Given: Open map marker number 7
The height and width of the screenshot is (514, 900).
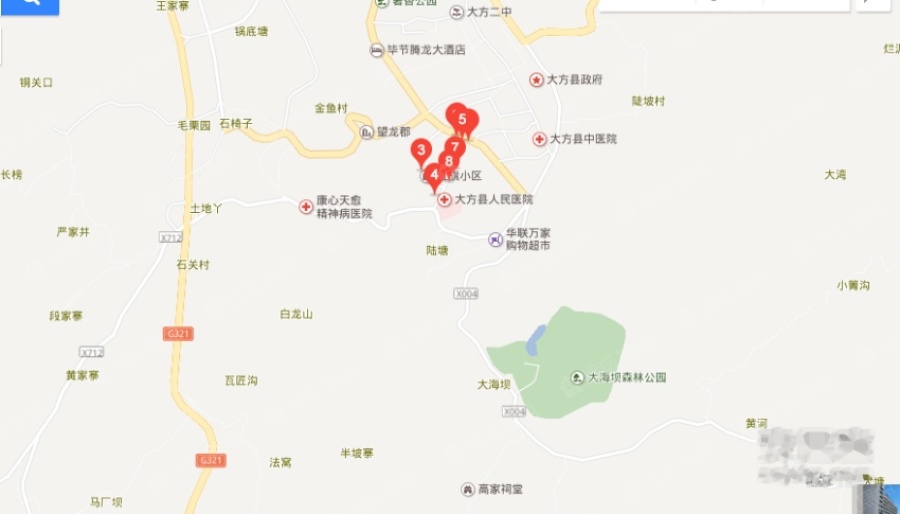Looking at the screenshot, I should [x=456, y=146].
